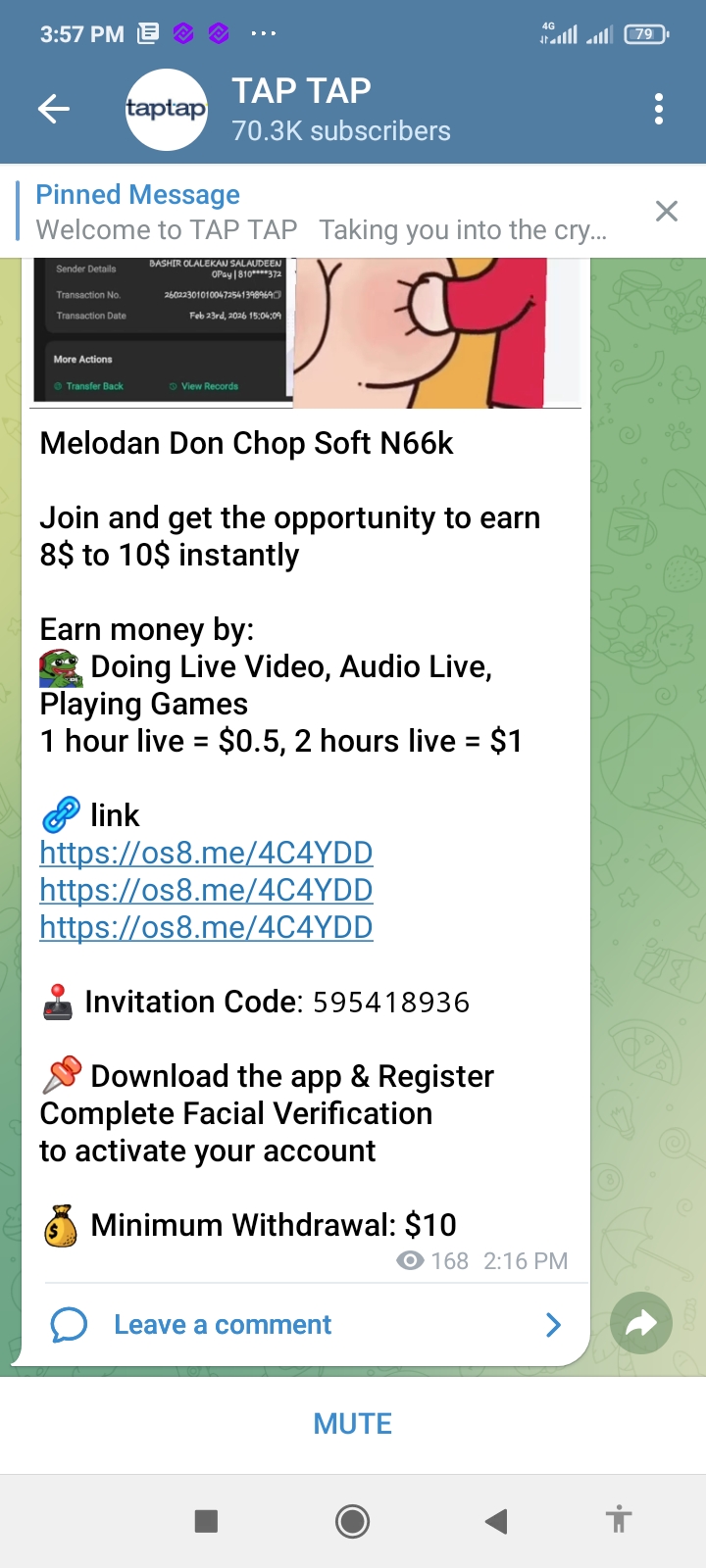706x1568 pixels.
Task: Open the first os8.me/4C4YDD link
Action: (x=206, y=853)
